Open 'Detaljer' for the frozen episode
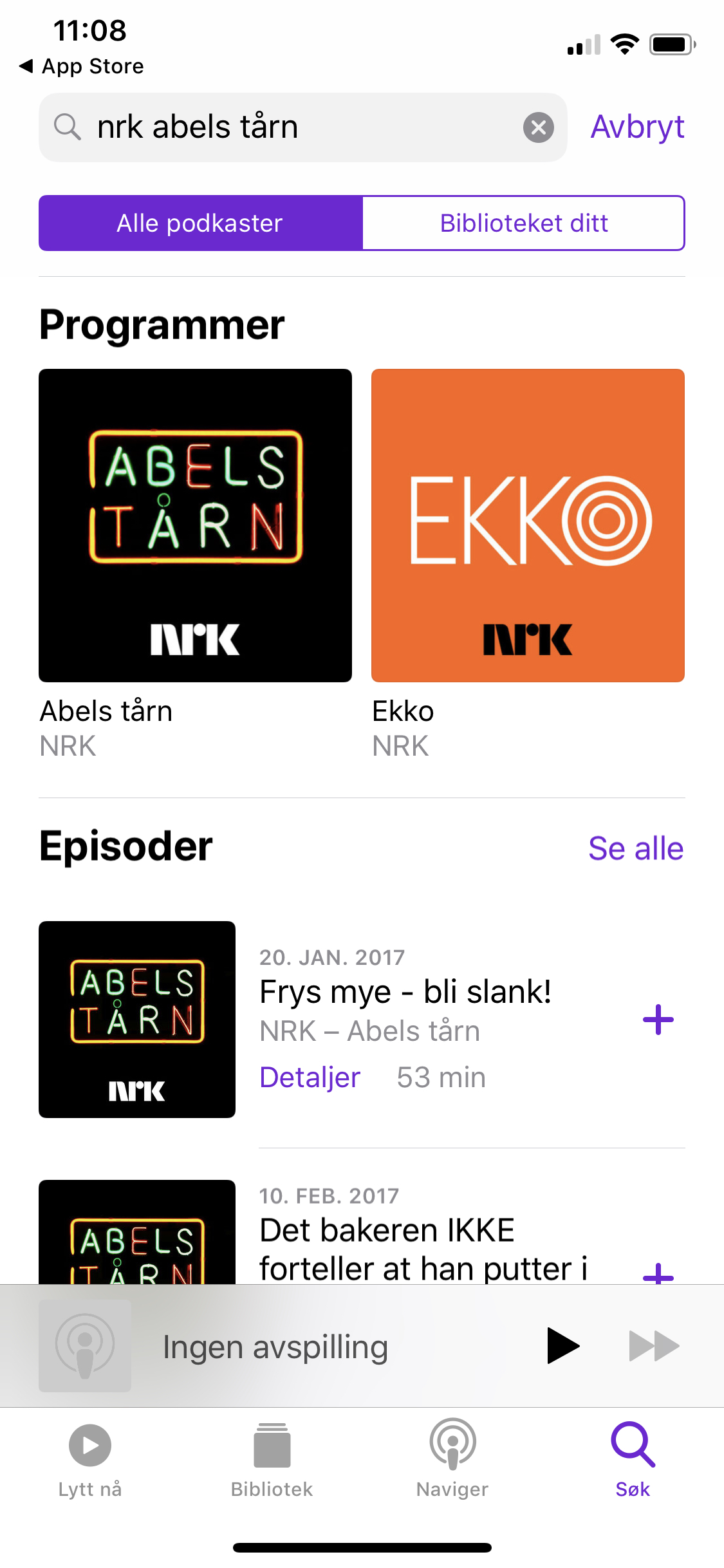The width and height of the screenshot is (724, 1568). click(310, 1077)
